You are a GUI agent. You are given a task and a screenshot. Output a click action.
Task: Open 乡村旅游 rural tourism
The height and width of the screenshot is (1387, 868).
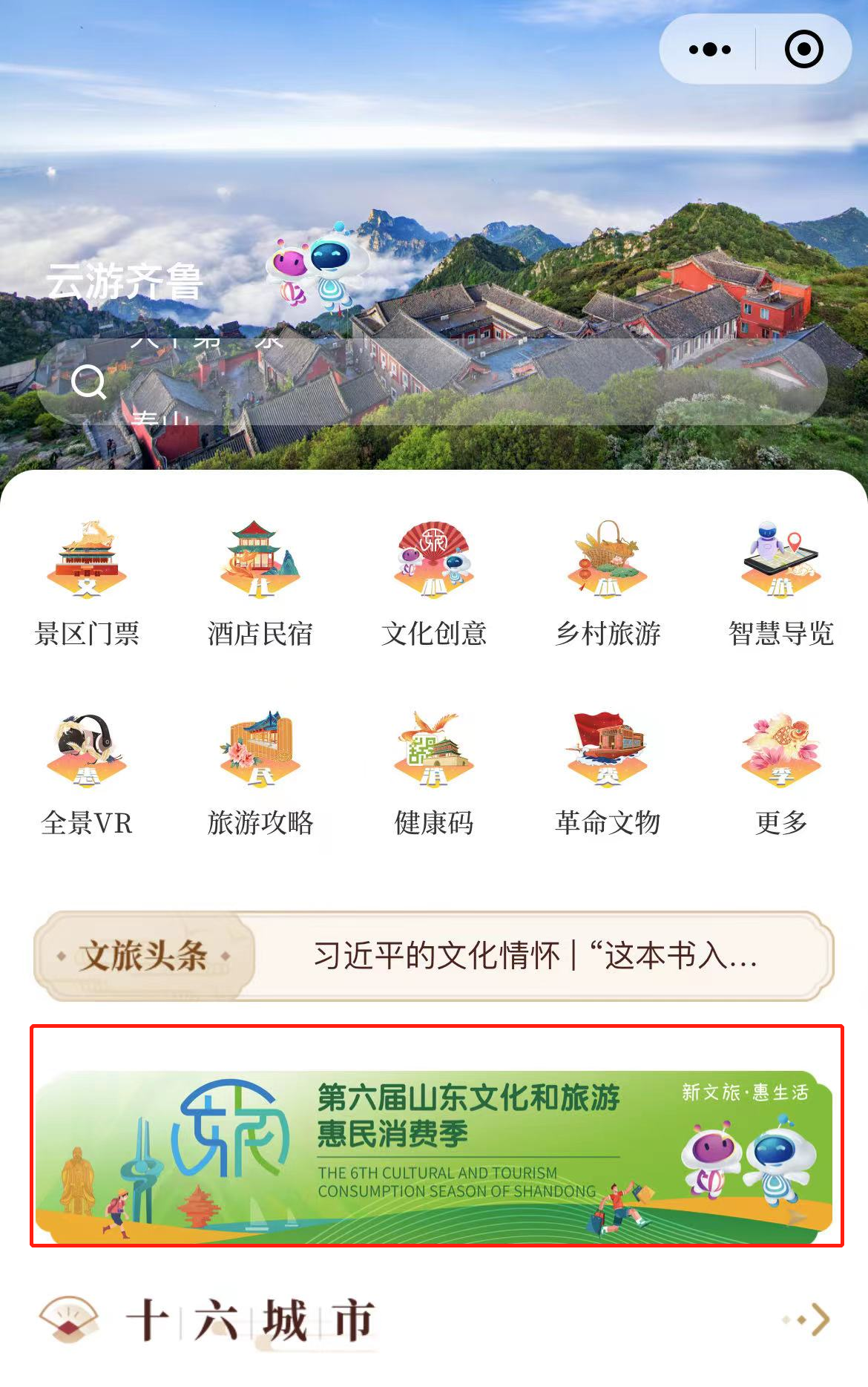608,583
